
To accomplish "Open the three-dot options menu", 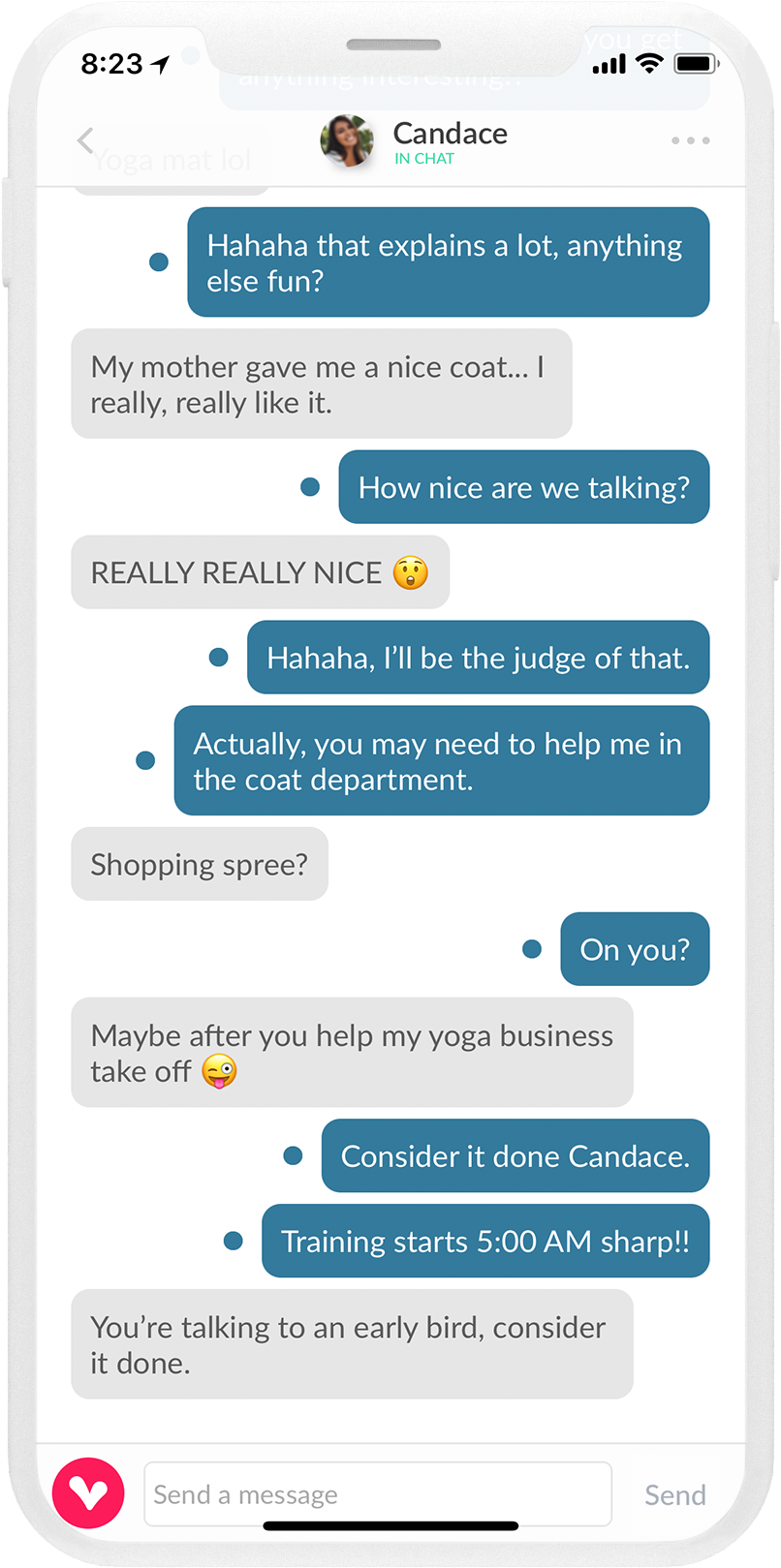I will point(689,140).
